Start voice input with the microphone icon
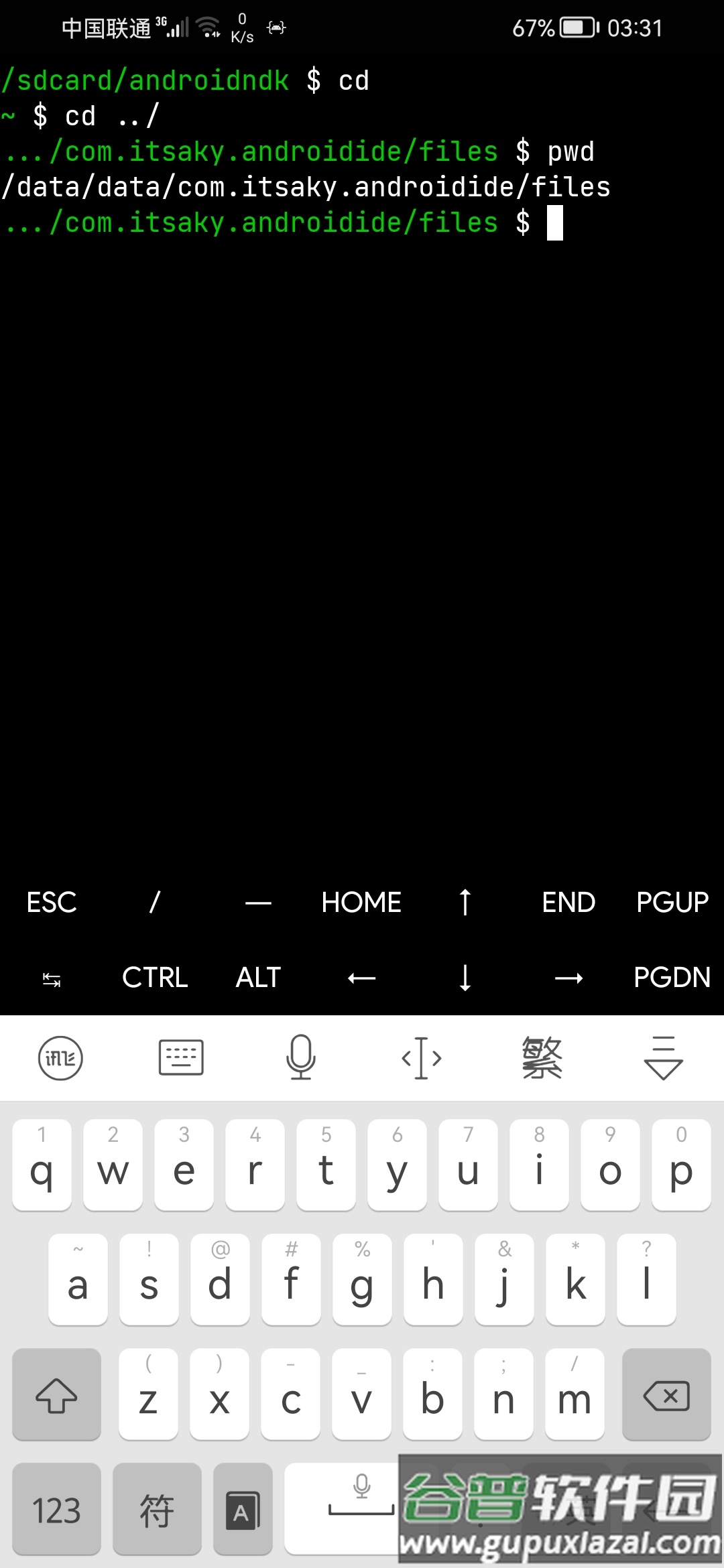Screen dimensions: 724x1568 (x=301, y=1057)
